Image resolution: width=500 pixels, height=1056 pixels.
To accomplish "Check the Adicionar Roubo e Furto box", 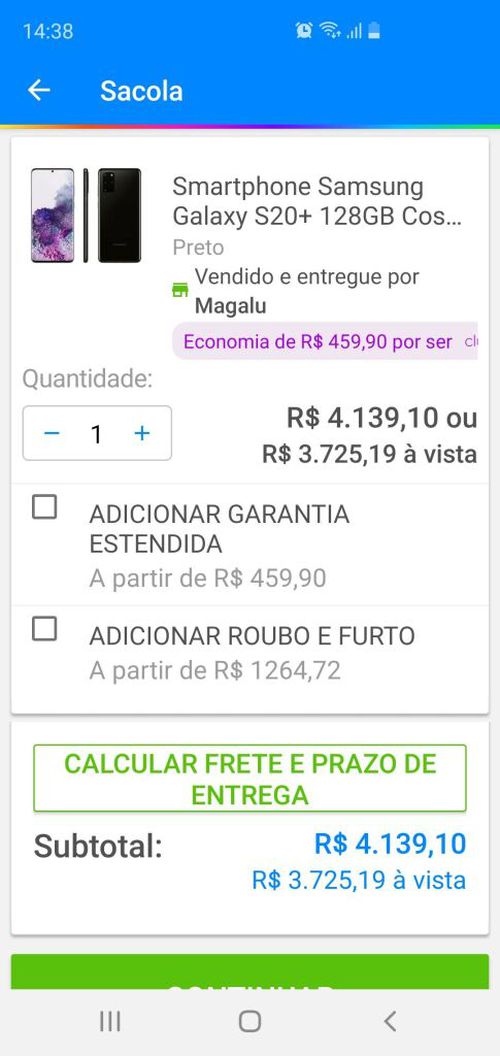I will coord(44,629).
